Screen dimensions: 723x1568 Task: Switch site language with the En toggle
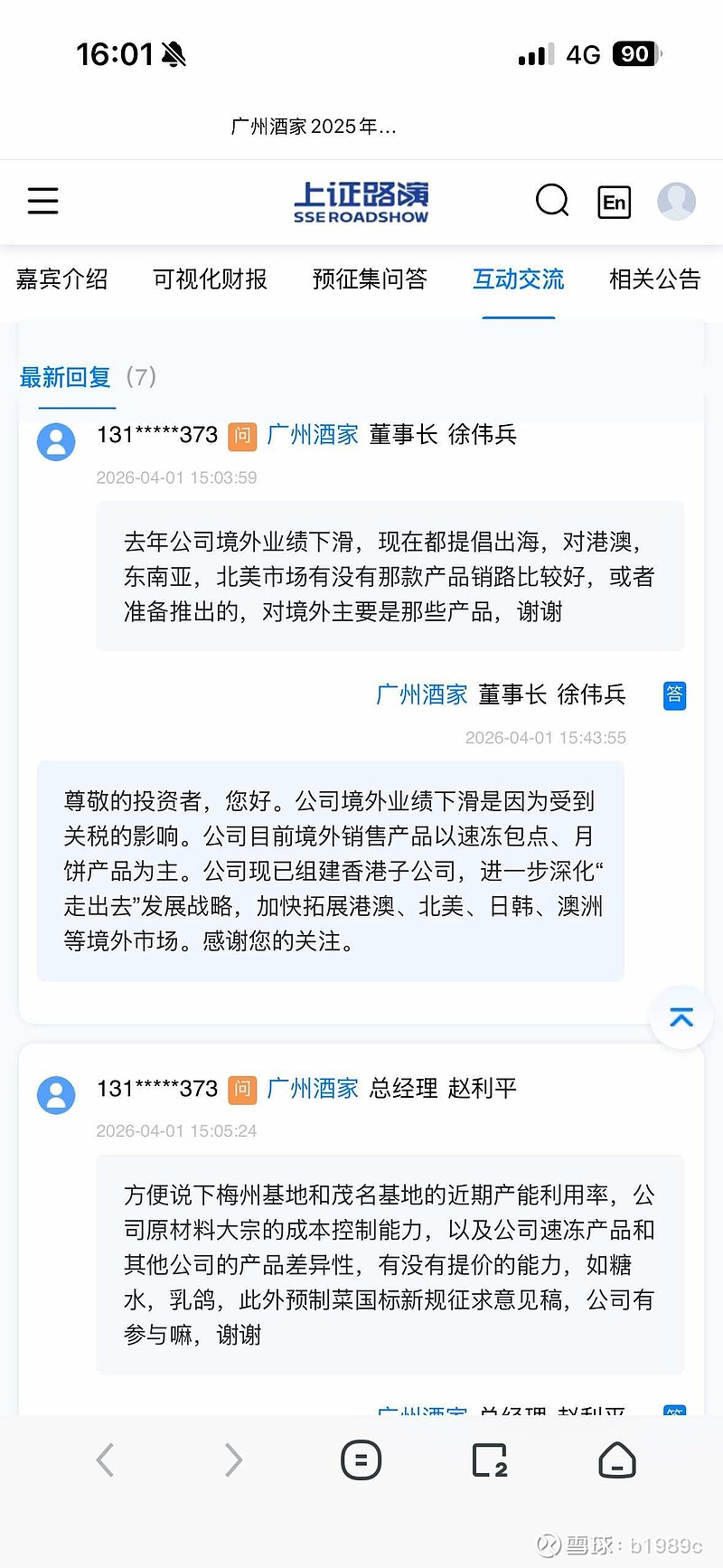pyautogui.click(x=615, y=202)
